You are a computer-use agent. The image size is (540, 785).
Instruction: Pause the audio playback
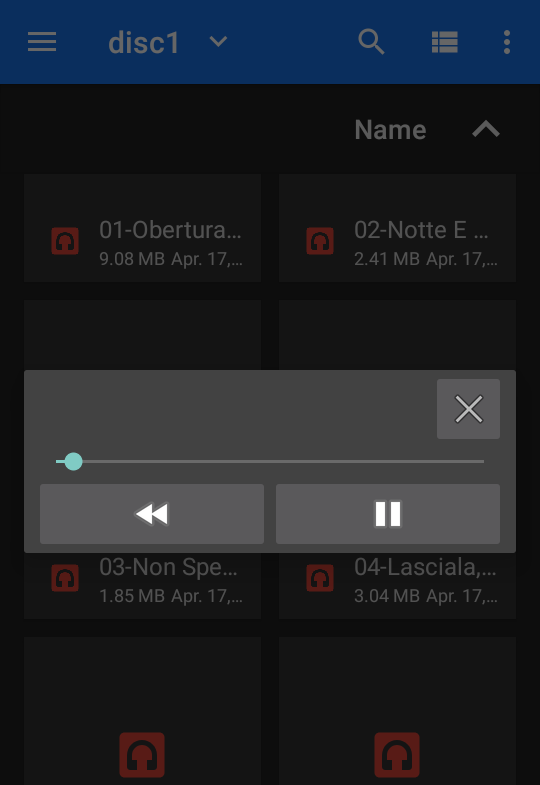388,514
